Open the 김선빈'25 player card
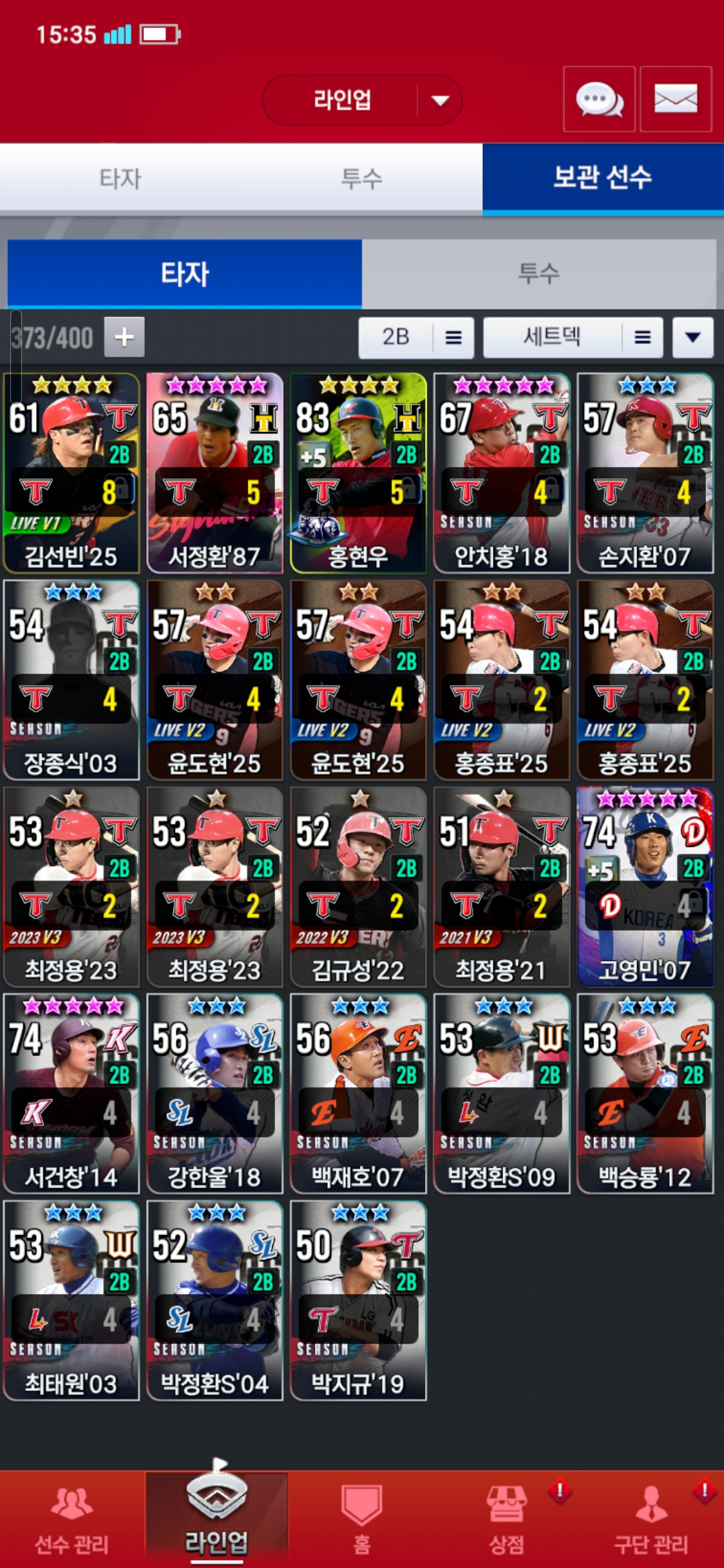Screen dimensions: 724x1568 pyautogui.click(x=71, y=473)
